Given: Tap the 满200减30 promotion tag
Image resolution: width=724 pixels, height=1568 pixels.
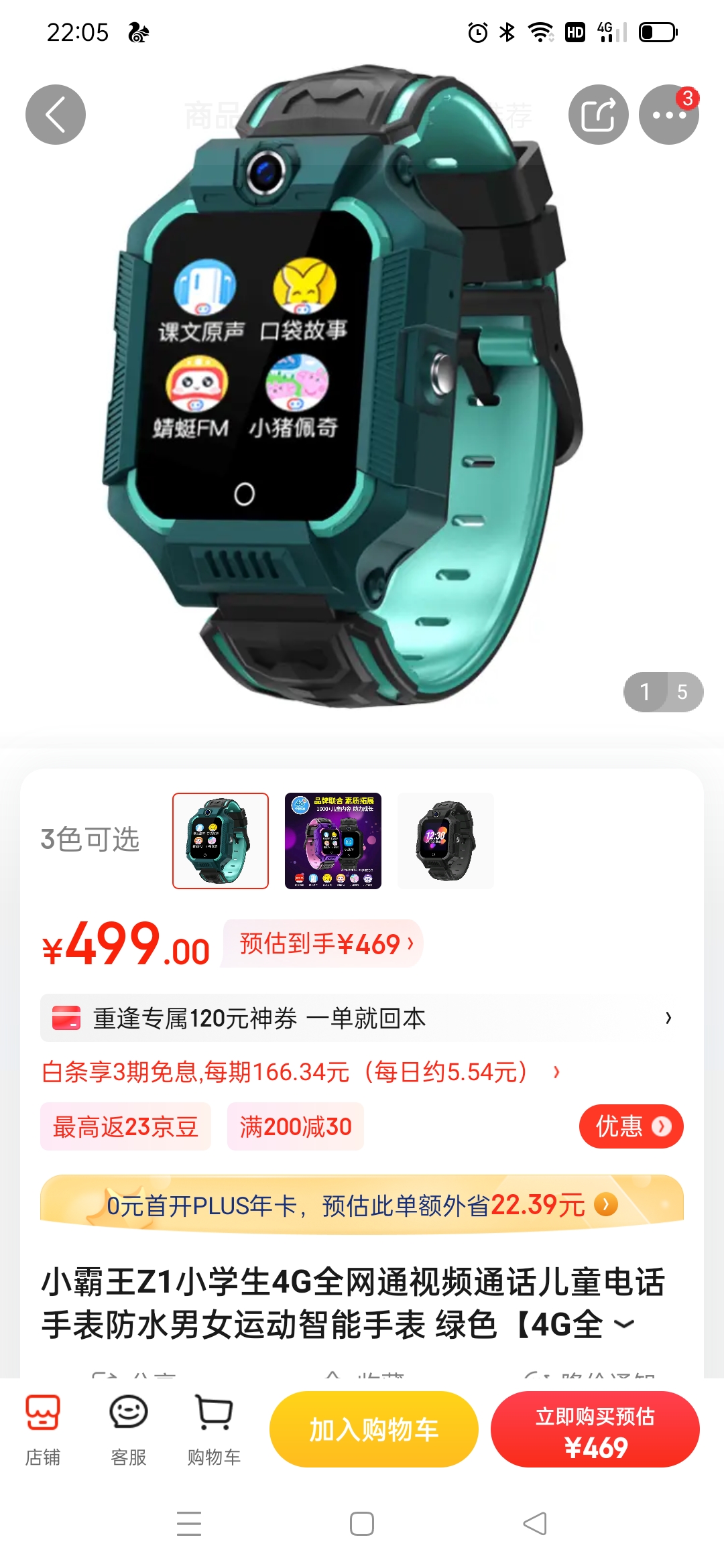Looking at the screenshot, I should [295, 1126].
